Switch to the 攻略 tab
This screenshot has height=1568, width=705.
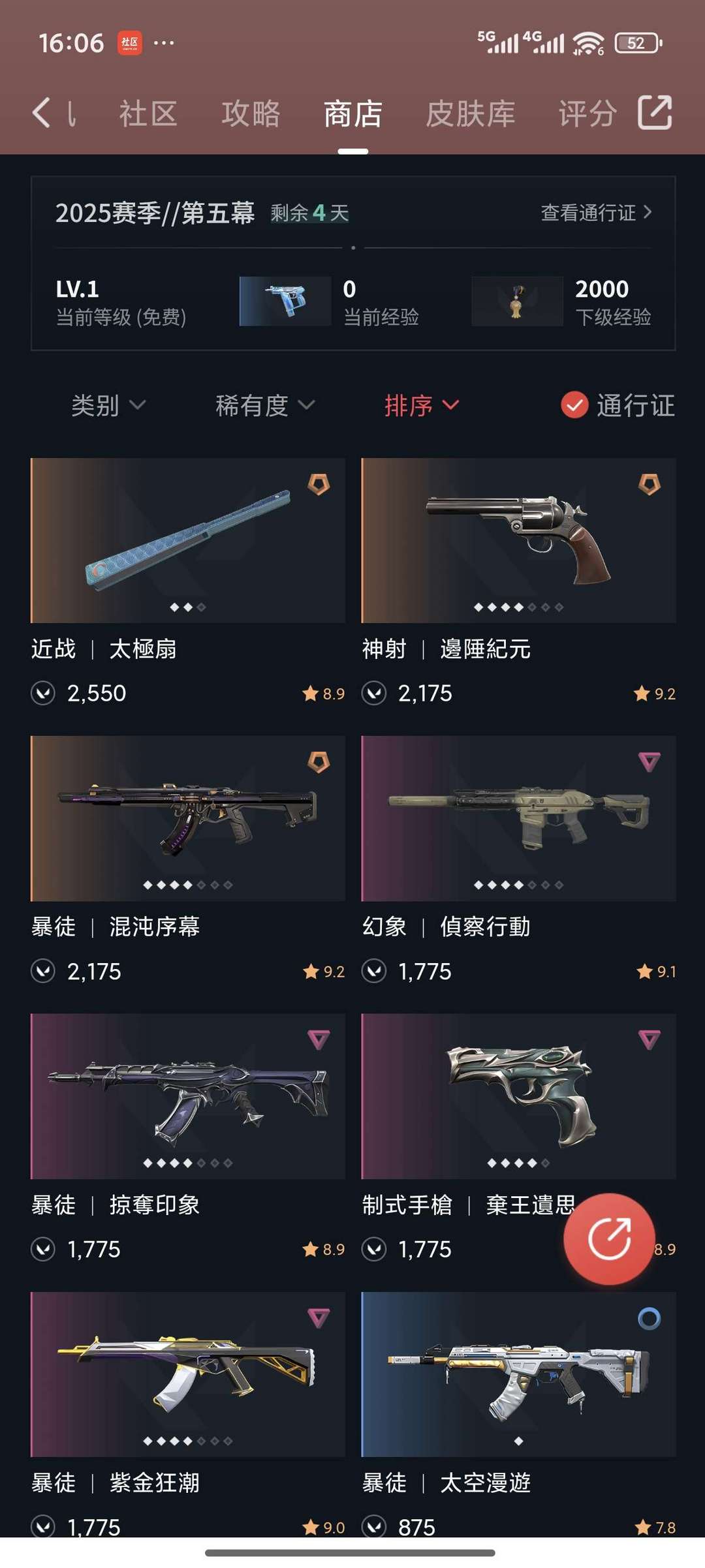[x=251, y=114]
